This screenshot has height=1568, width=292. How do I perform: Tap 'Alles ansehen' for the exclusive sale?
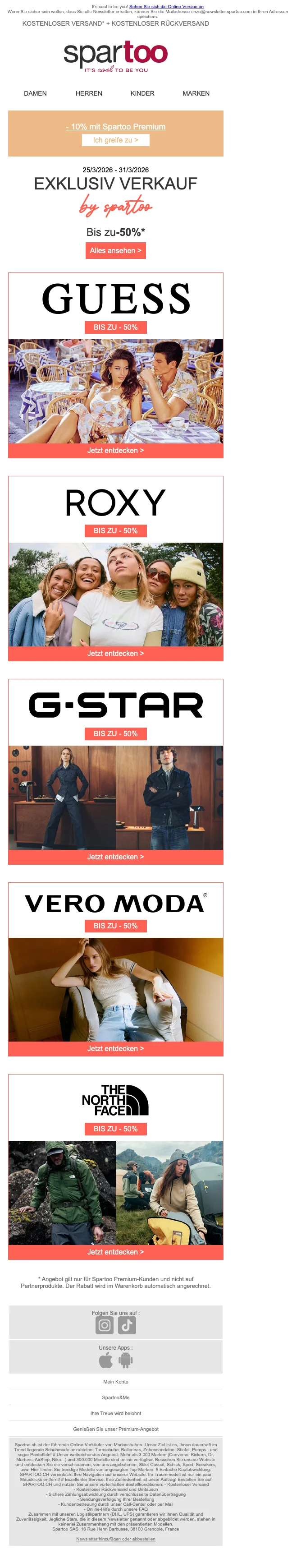coord(115,251)
